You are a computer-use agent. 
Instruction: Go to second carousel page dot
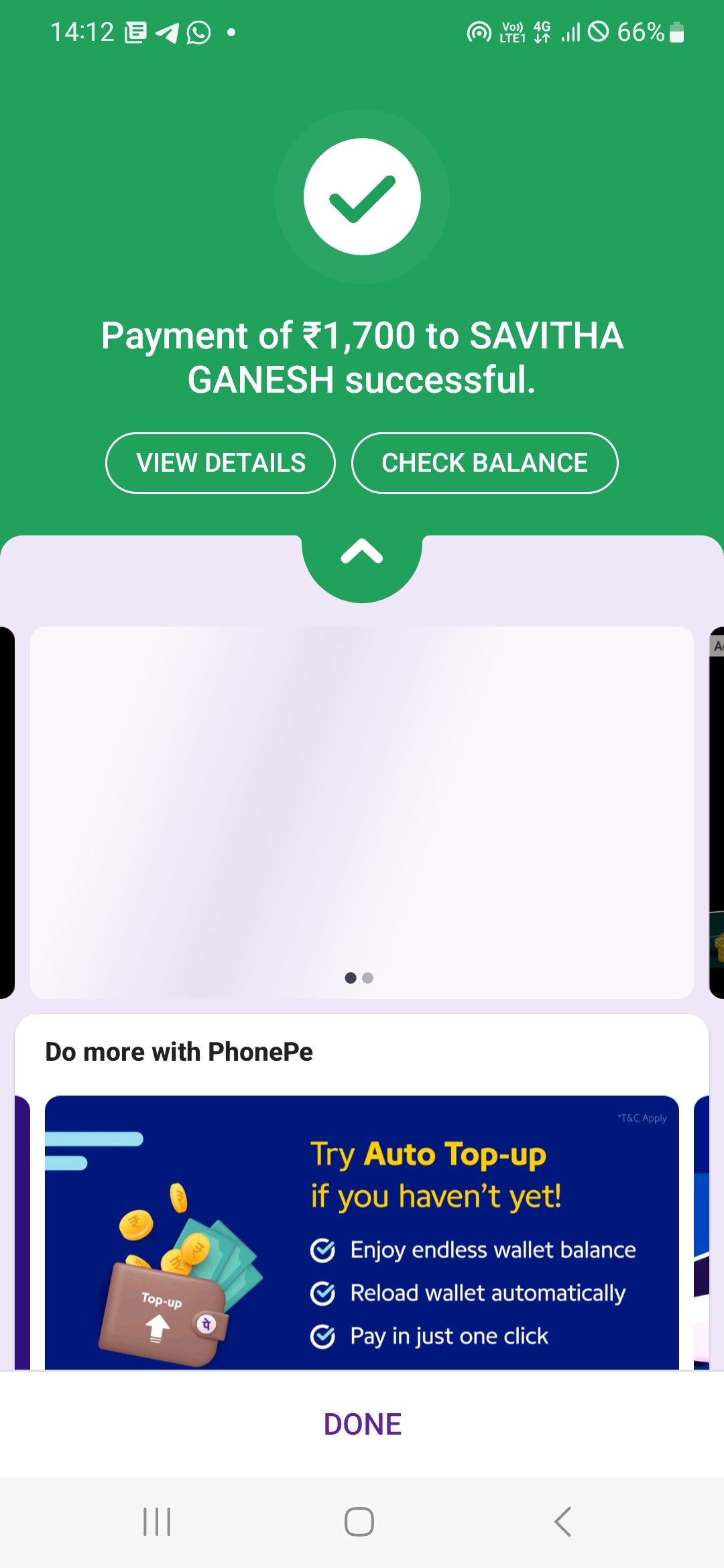point(367,978)
